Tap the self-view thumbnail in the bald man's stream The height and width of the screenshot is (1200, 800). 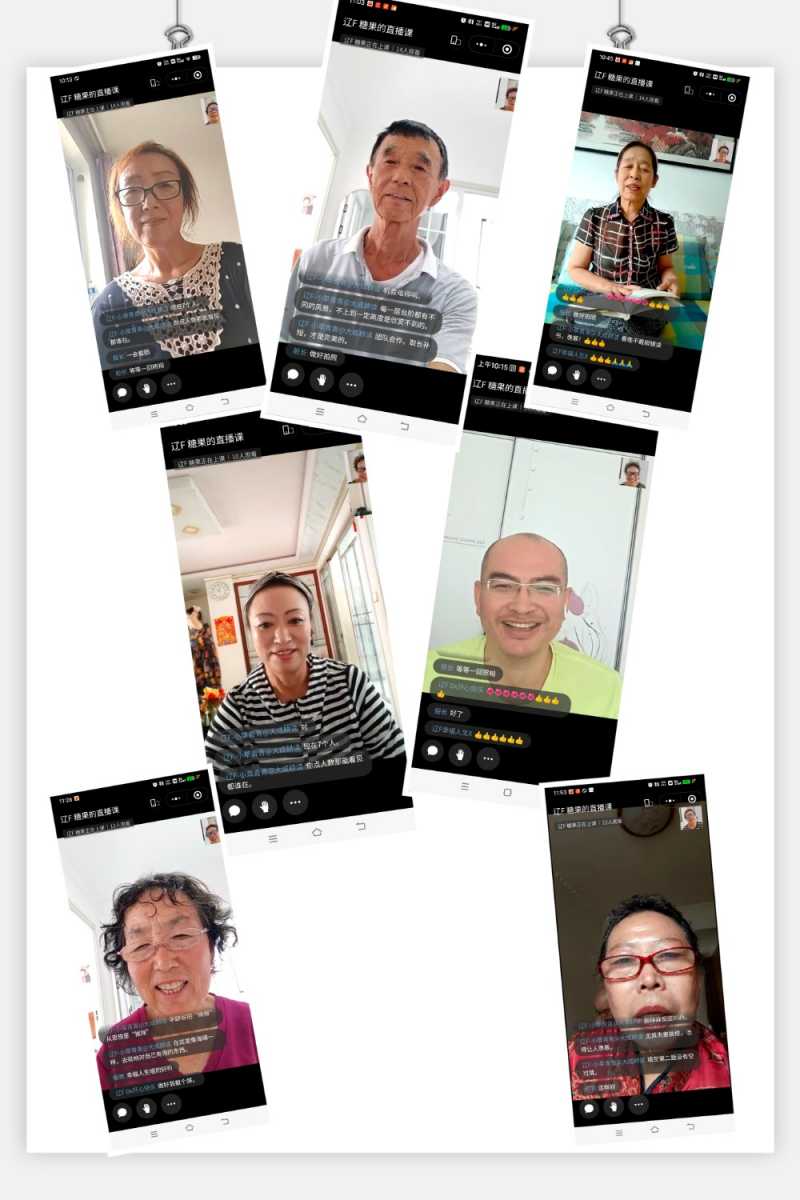click(632, 473)
